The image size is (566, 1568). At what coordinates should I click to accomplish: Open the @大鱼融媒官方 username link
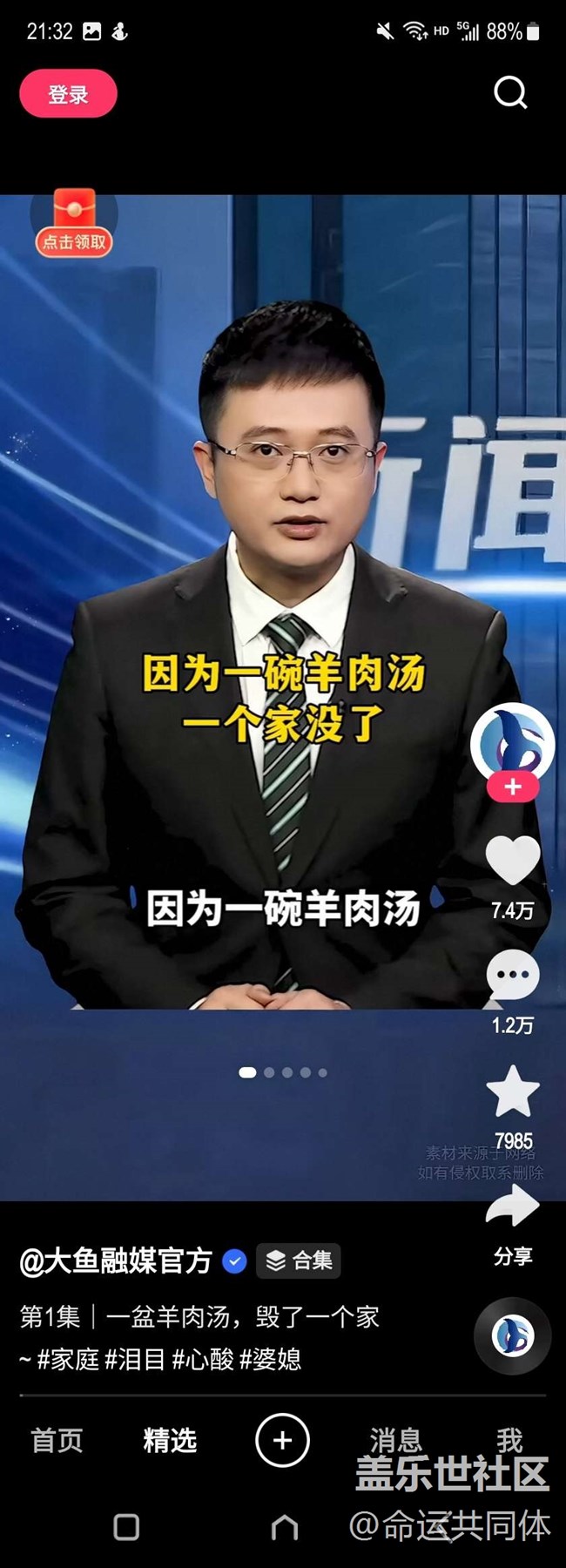tap(116, 1260)
